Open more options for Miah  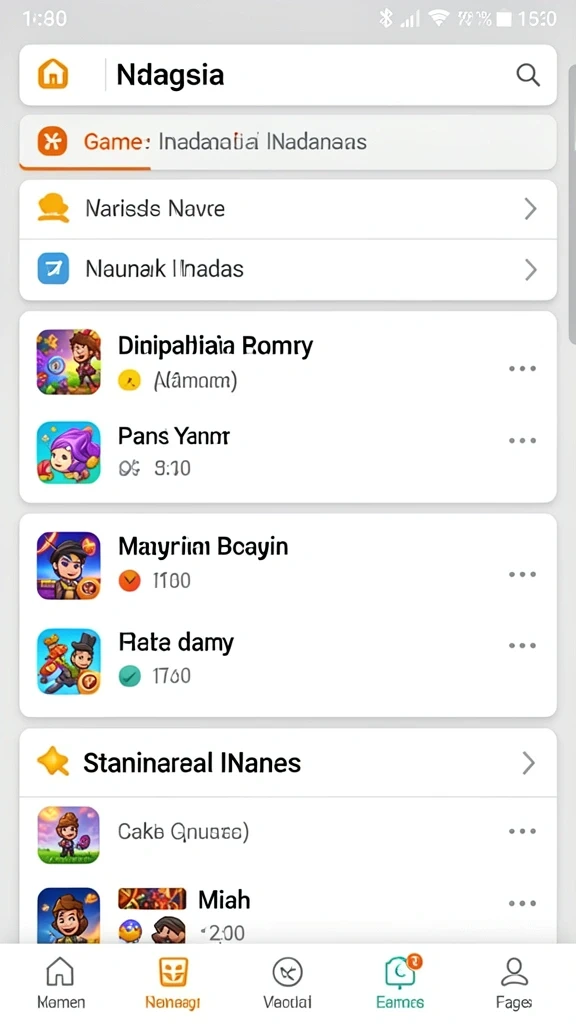(x=522, y=903)
